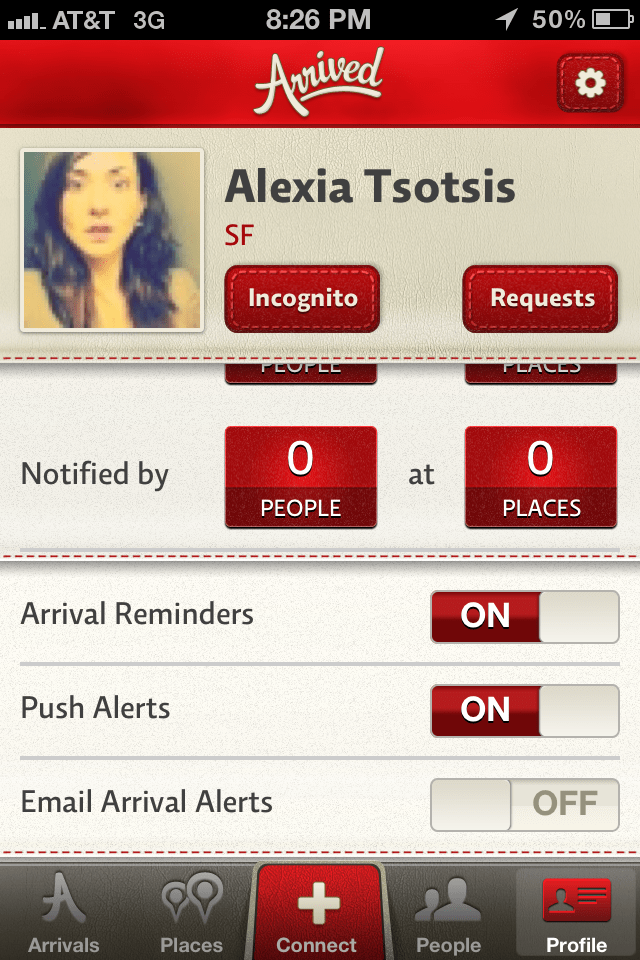Tap Alexia Tsotsis's profile photo

(112, 240)
